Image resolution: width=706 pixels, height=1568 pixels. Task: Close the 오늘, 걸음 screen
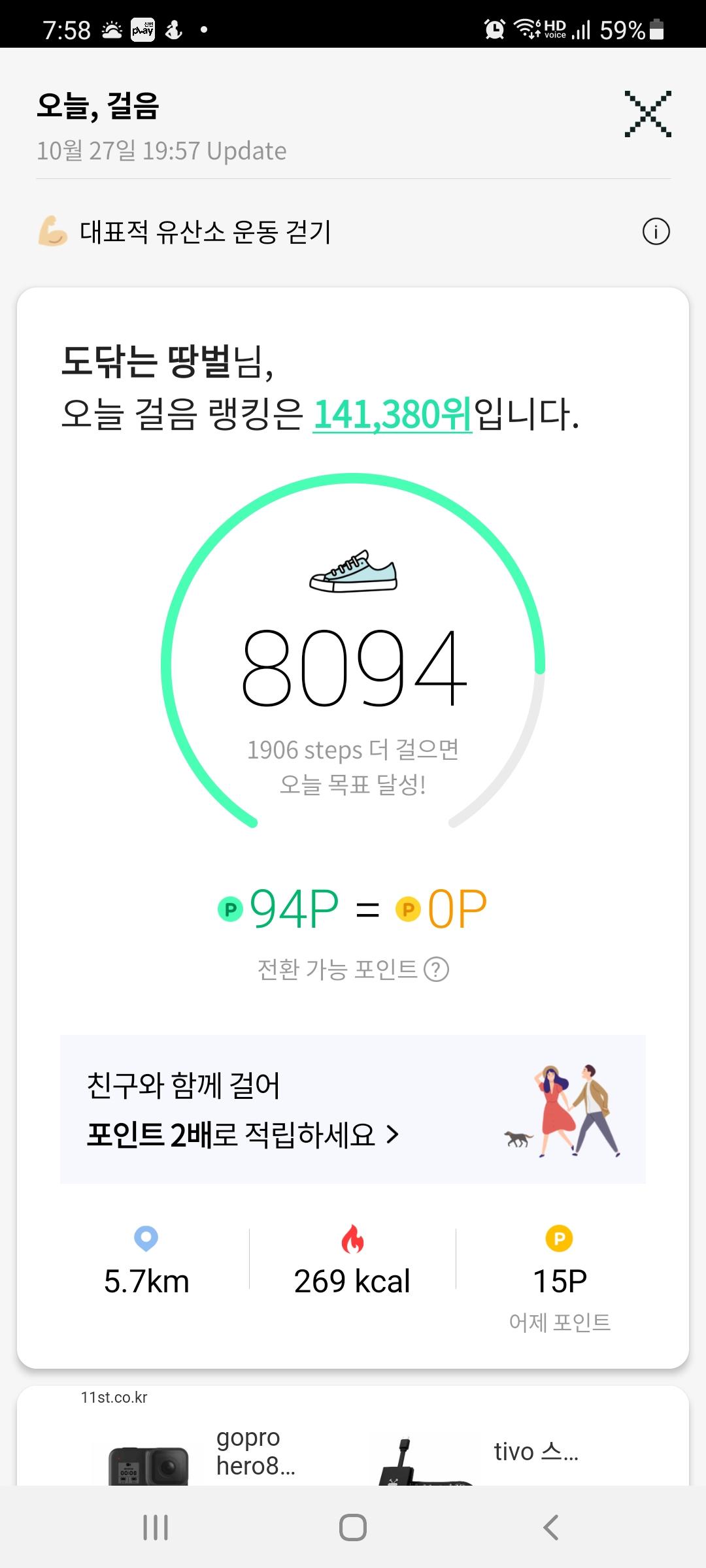point(647,114)
